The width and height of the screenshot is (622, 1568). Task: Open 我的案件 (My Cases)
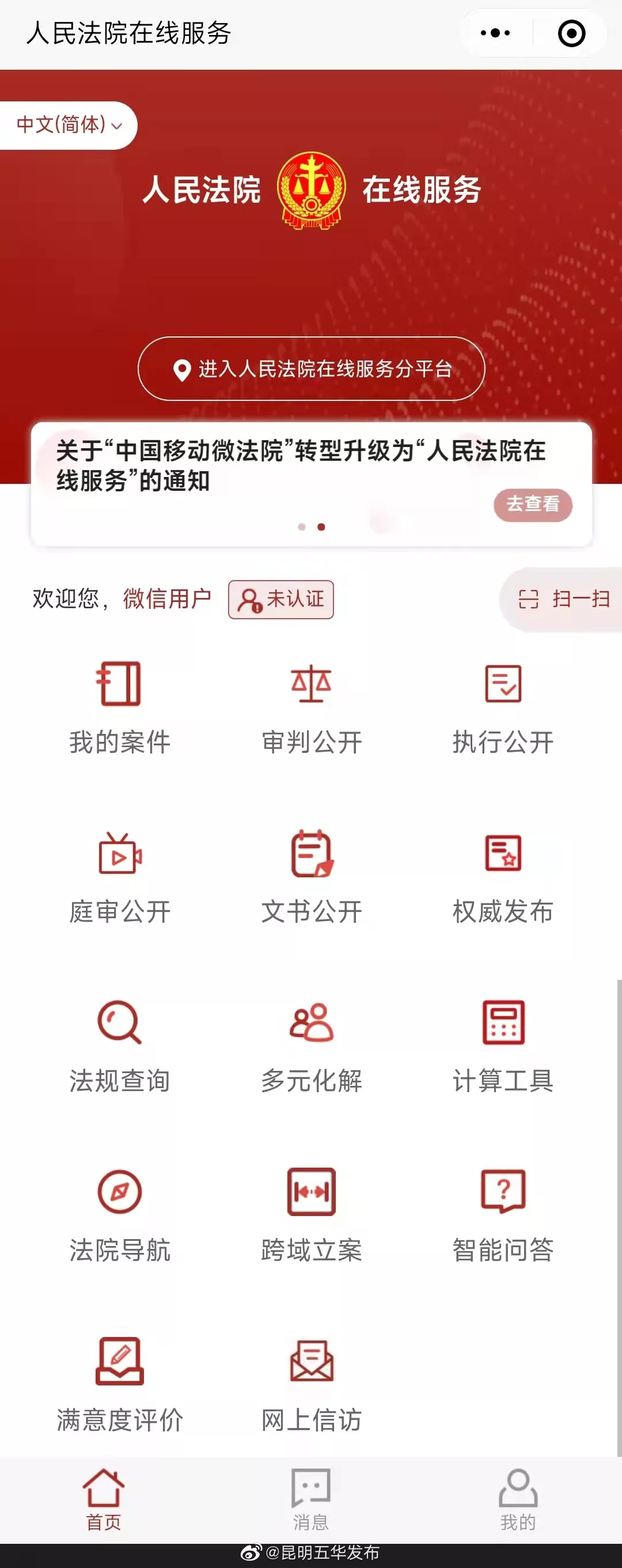(x=119, y=706)
